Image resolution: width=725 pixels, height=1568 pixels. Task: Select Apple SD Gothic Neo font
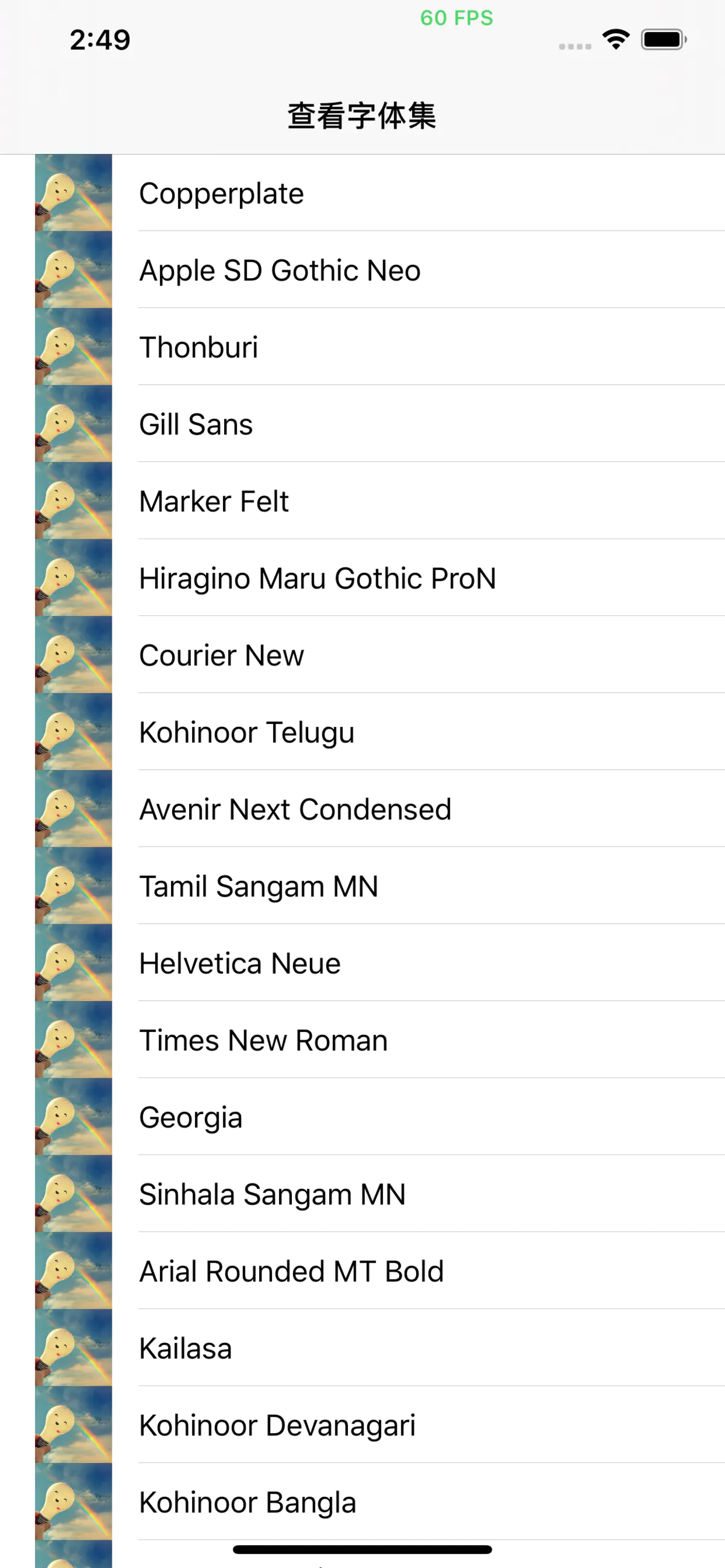280,270
